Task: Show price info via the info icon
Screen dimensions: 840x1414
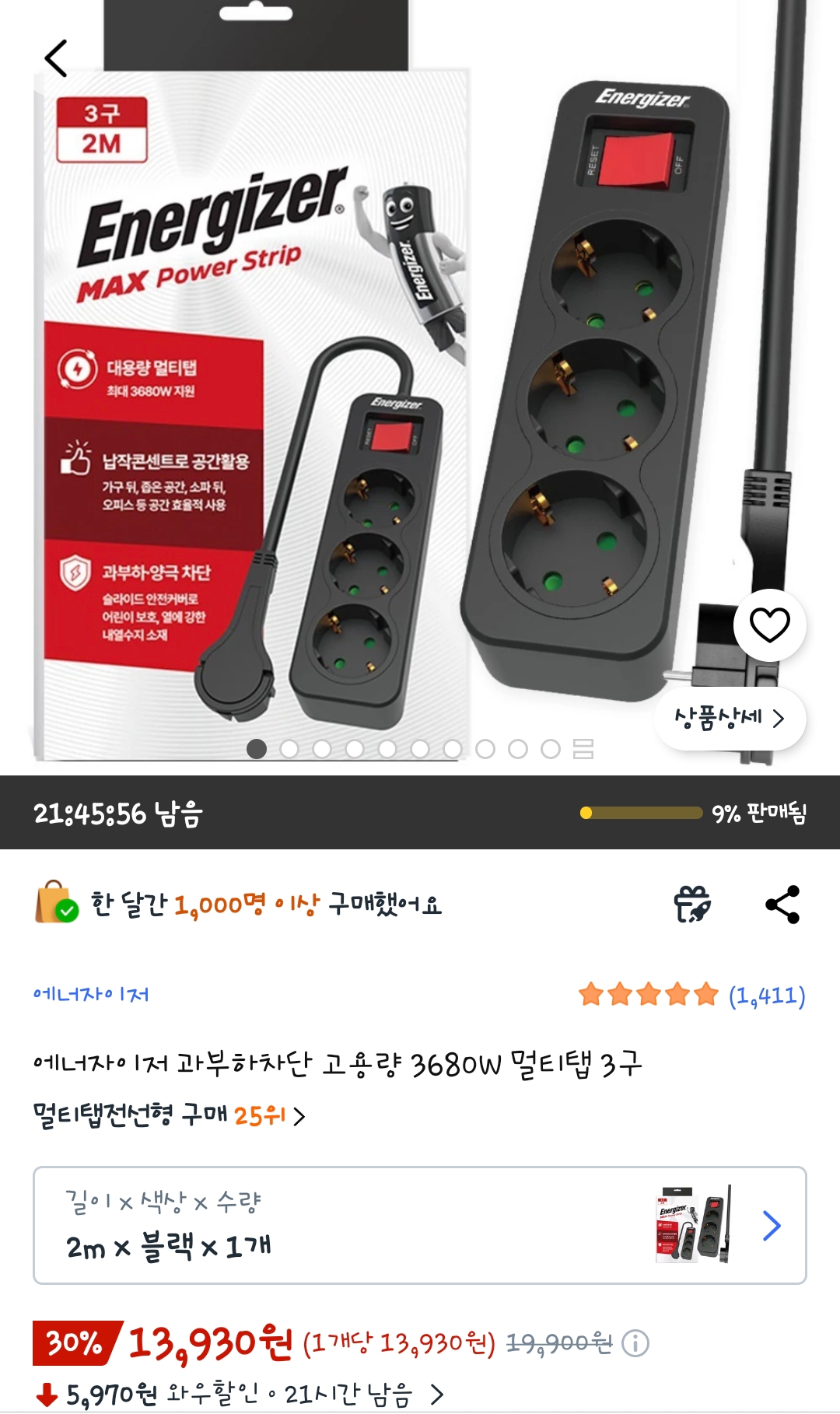Action: tap(635, 1343)
